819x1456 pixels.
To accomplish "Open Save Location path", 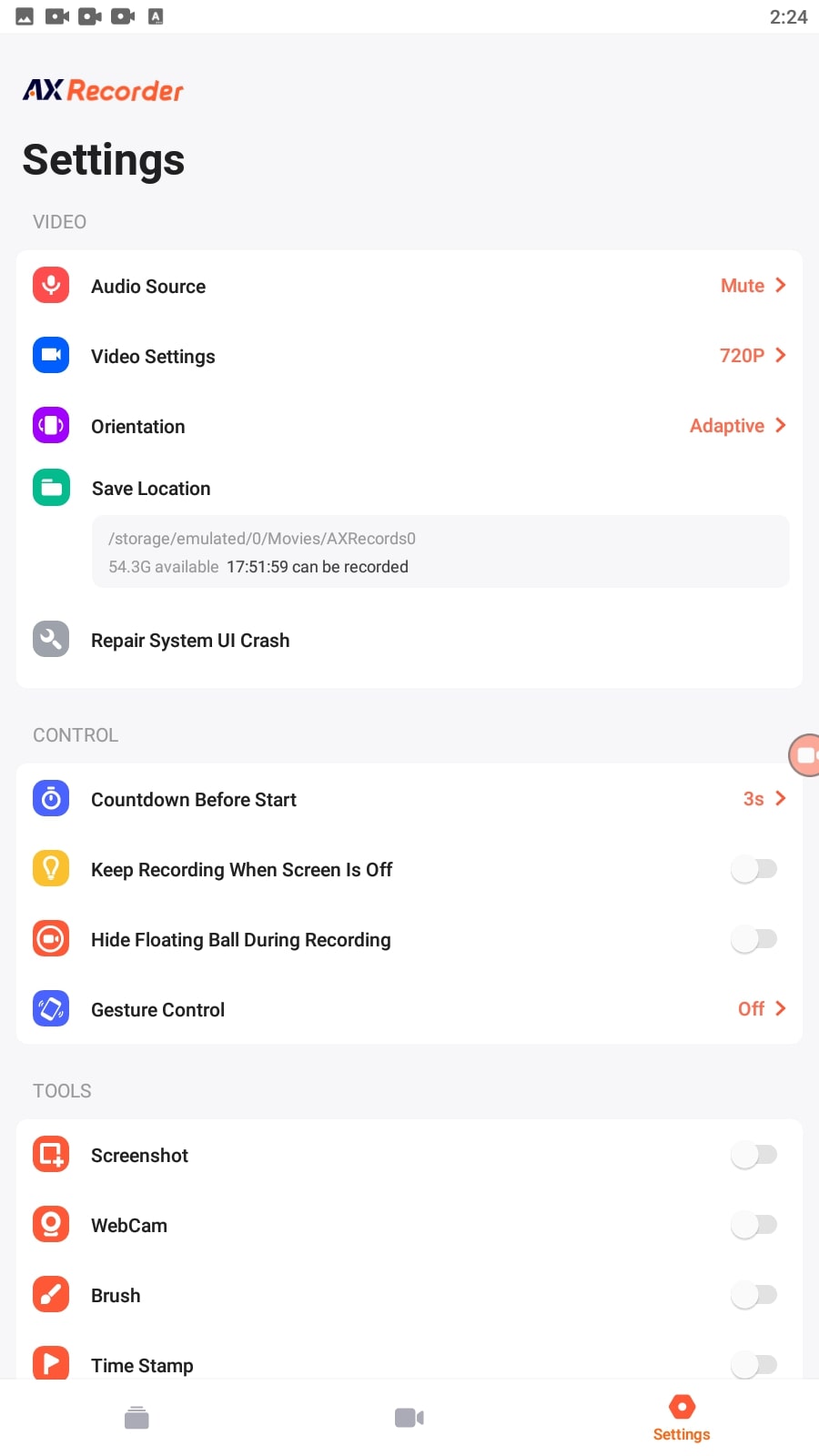I will coord(440,551).
